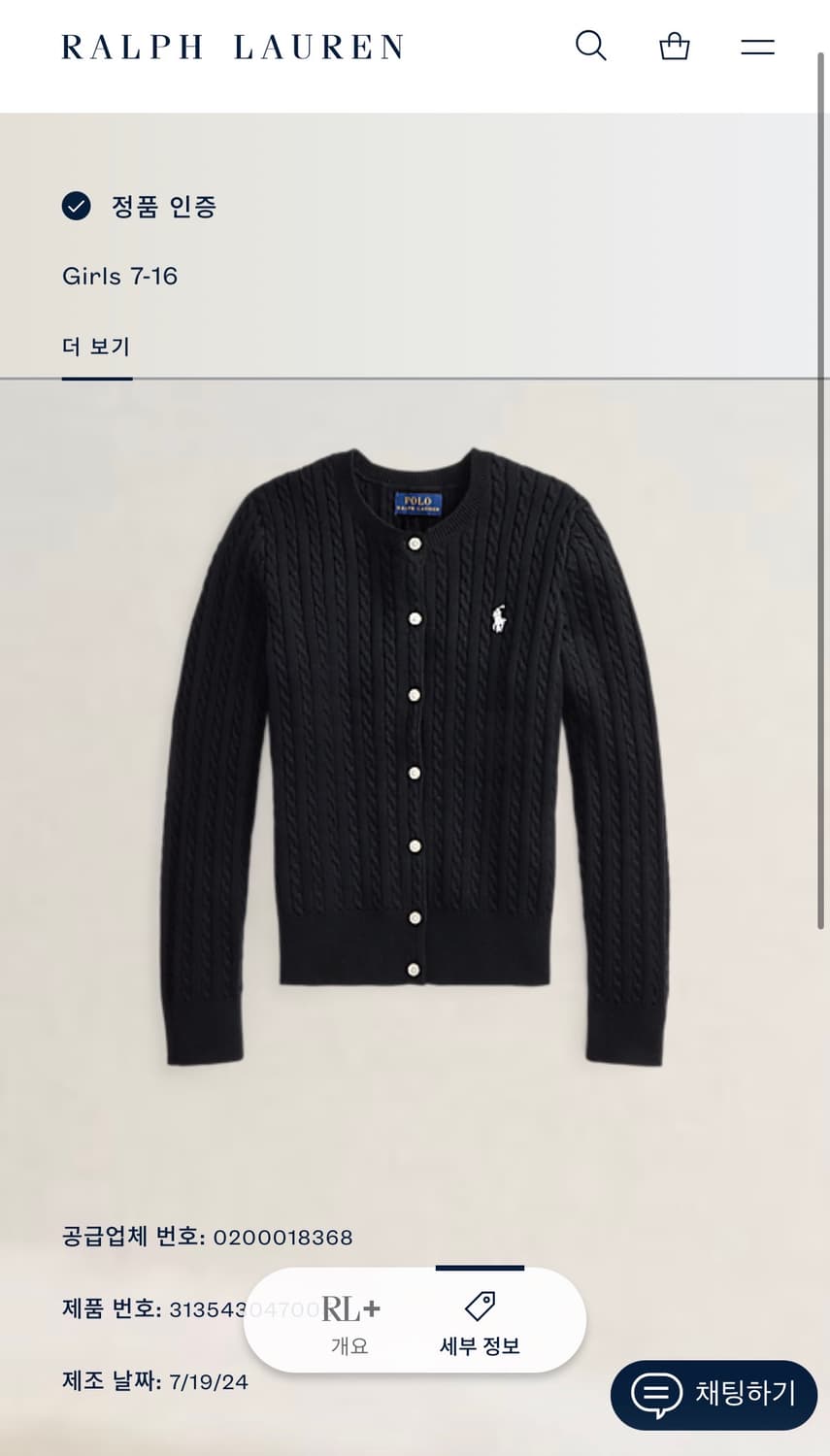Viewport: 830px width, 1456px height.
Task: Open the hamburger menu to expand categories
Action: (x=757, y=46)
